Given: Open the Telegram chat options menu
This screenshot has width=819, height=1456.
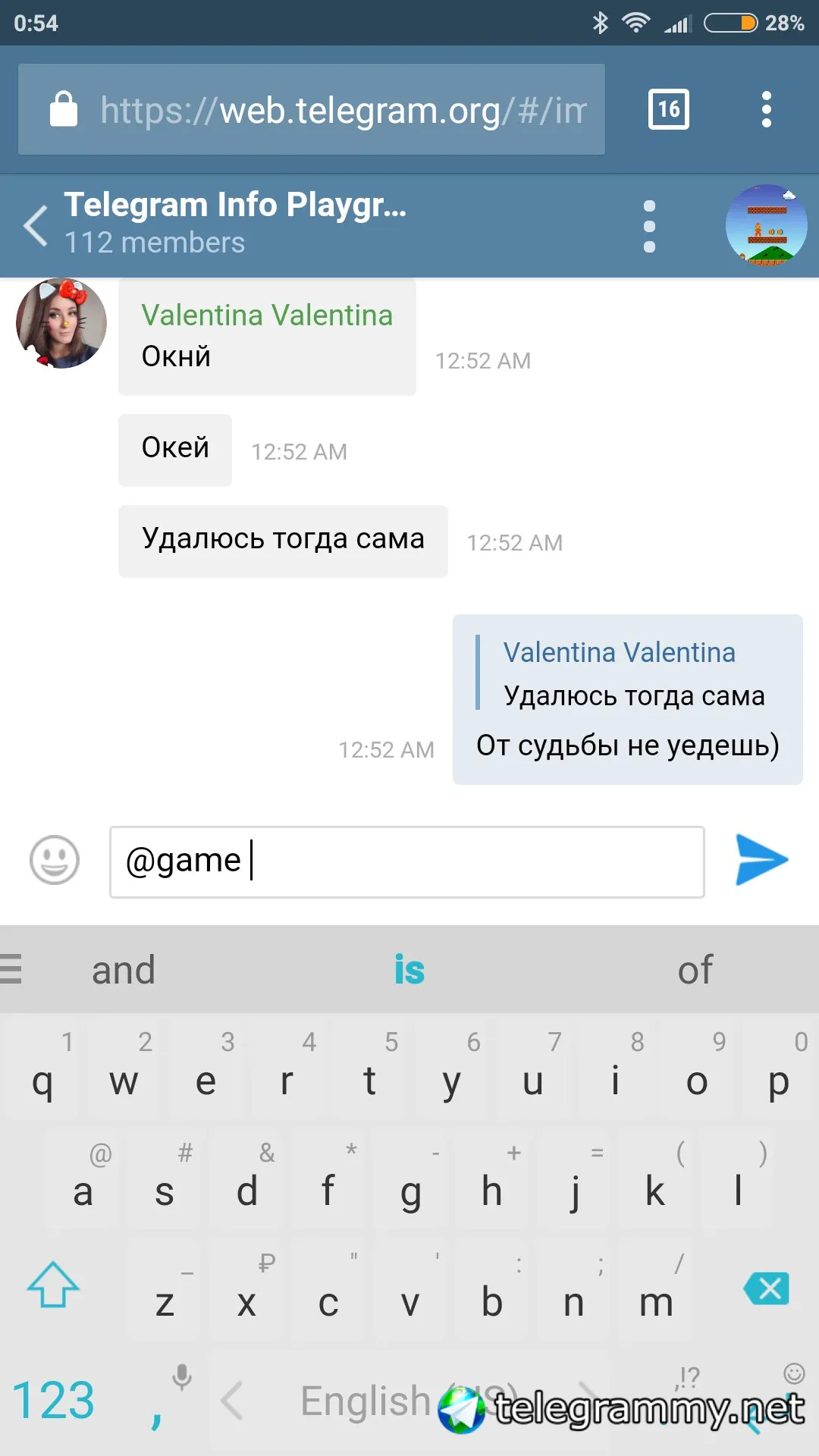Looking at the screenshot, I should click(649, 226).
